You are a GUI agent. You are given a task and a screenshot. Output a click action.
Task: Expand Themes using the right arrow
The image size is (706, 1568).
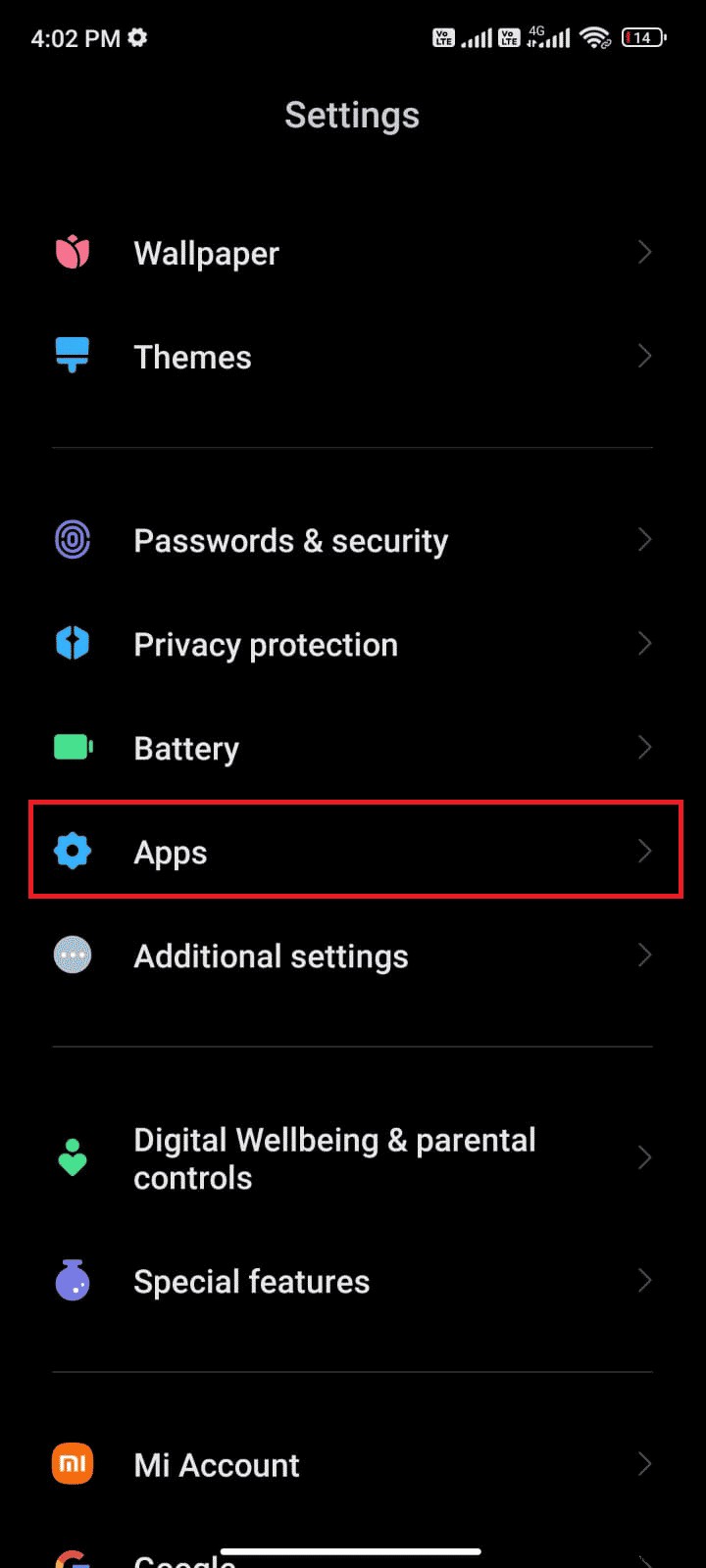point(644,355)
